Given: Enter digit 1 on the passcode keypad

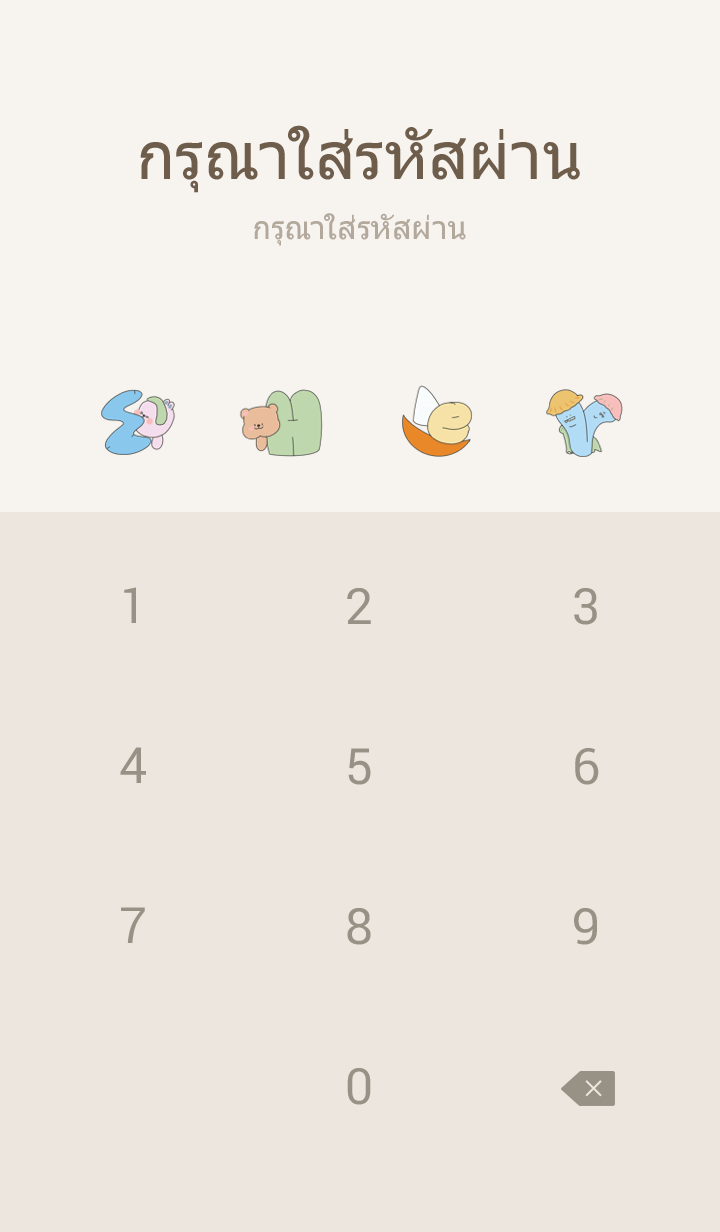Looking at the screenshot, I should click(x=132, y=607).
